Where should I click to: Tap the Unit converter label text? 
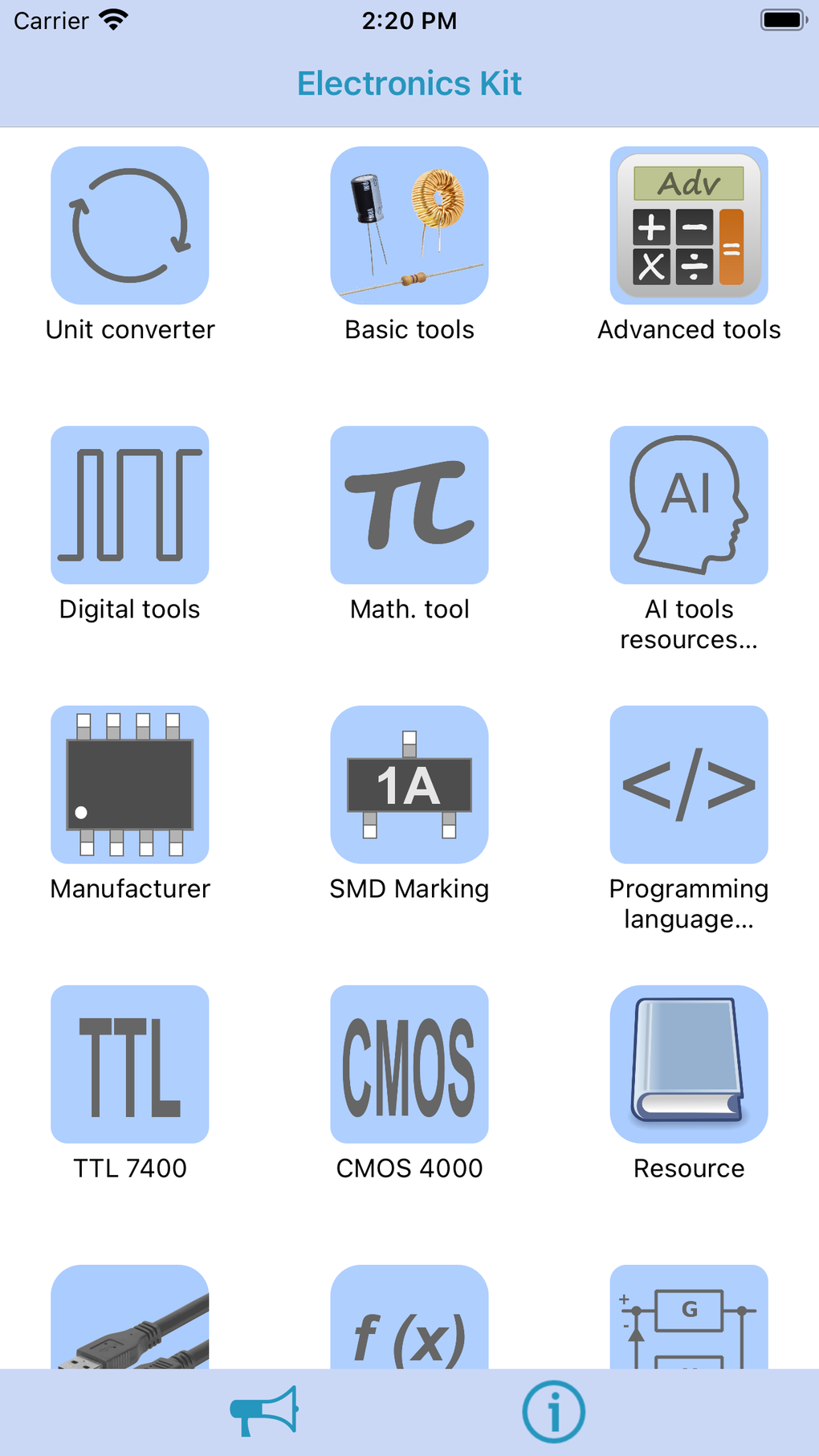129,329
